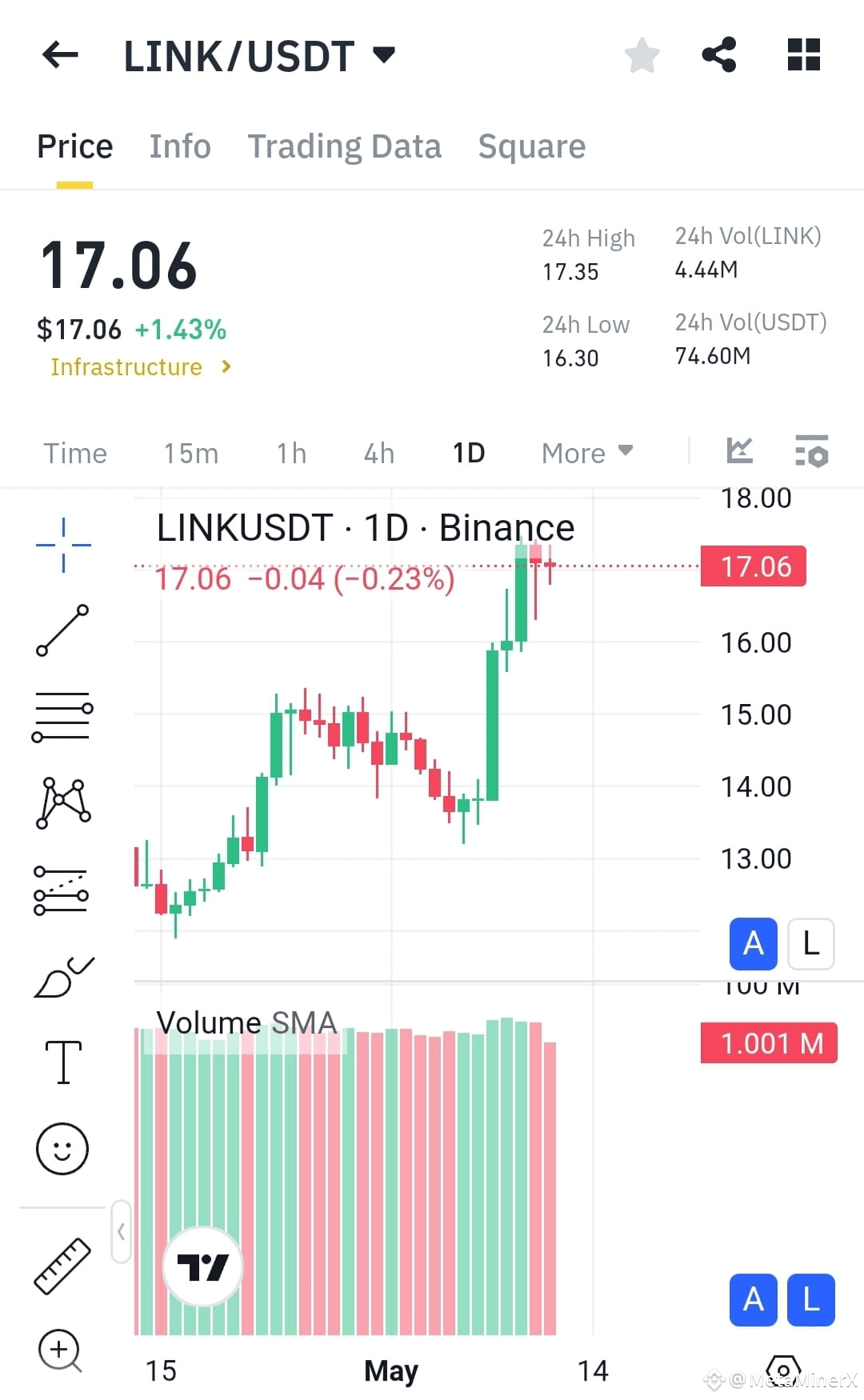The image size is (864, 1400).
Task: Select the trend line drawing tool
Action: (62, 632)
